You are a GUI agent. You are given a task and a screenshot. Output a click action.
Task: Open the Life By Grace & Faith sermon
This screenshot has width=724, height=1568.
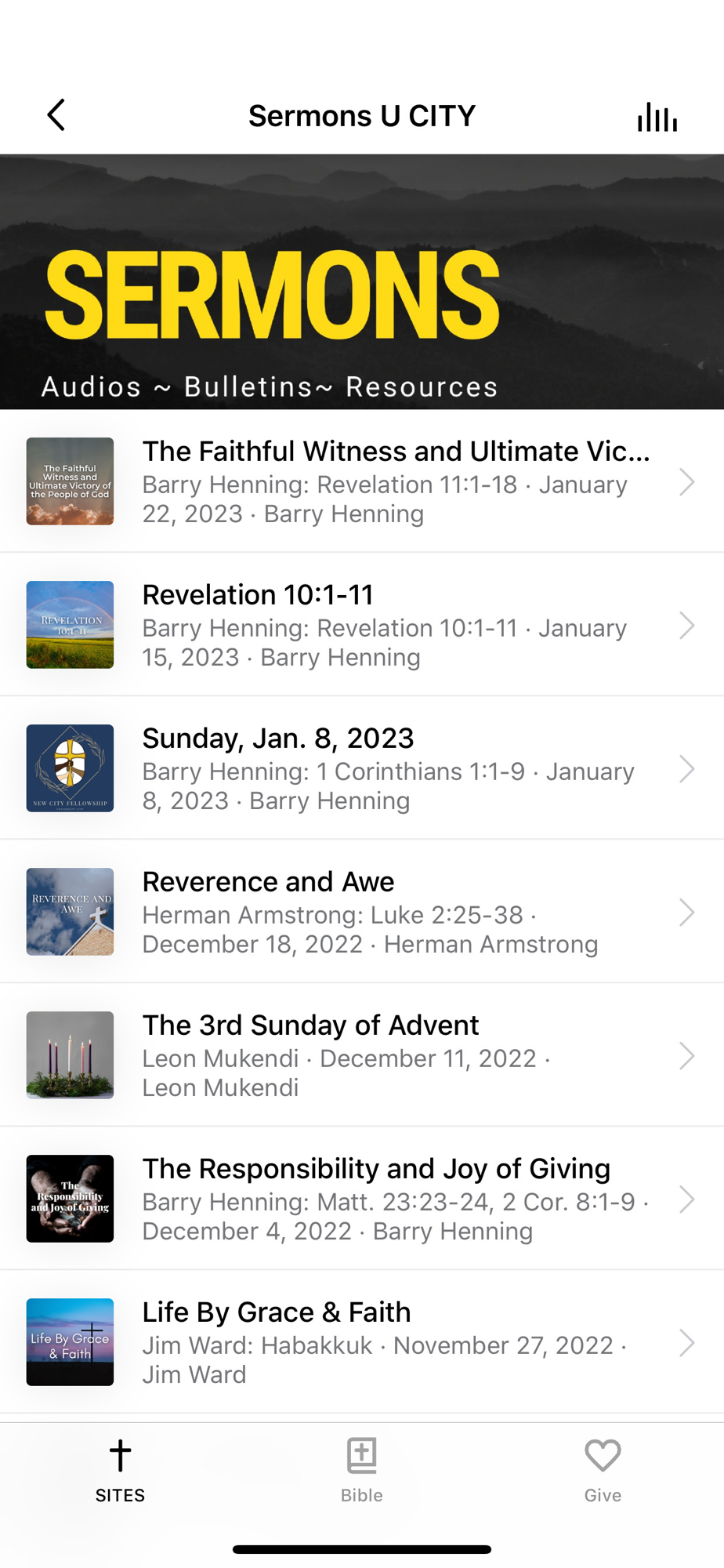(362, 1342)
